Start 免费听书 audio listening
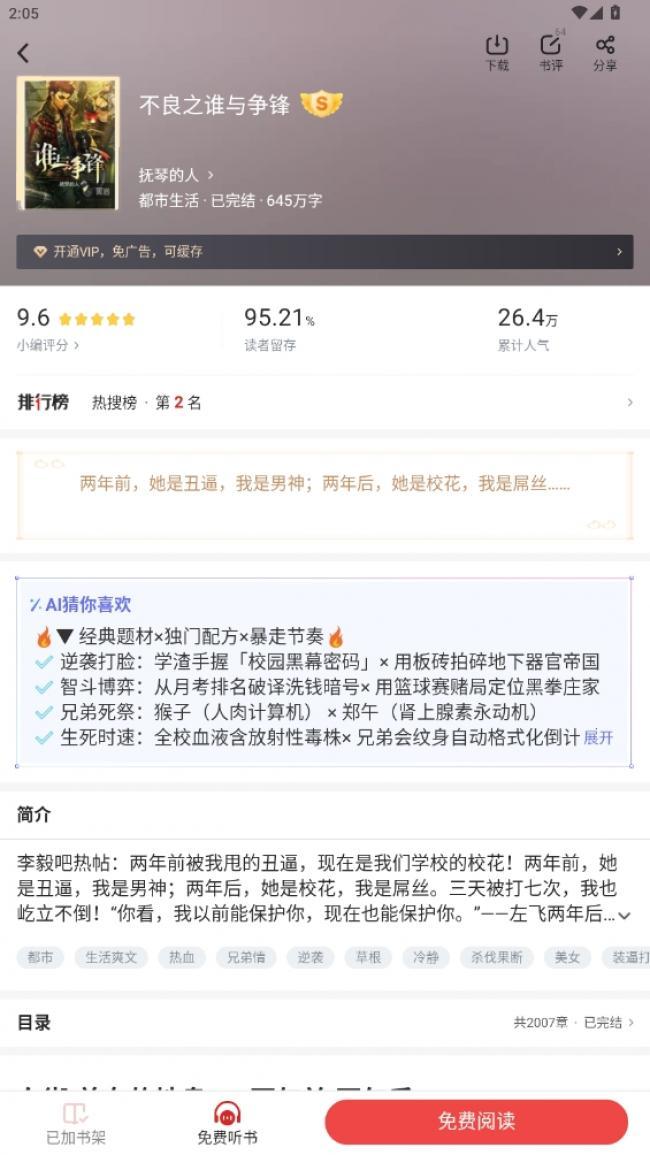650x1155 pixels. coord(227,1123)
